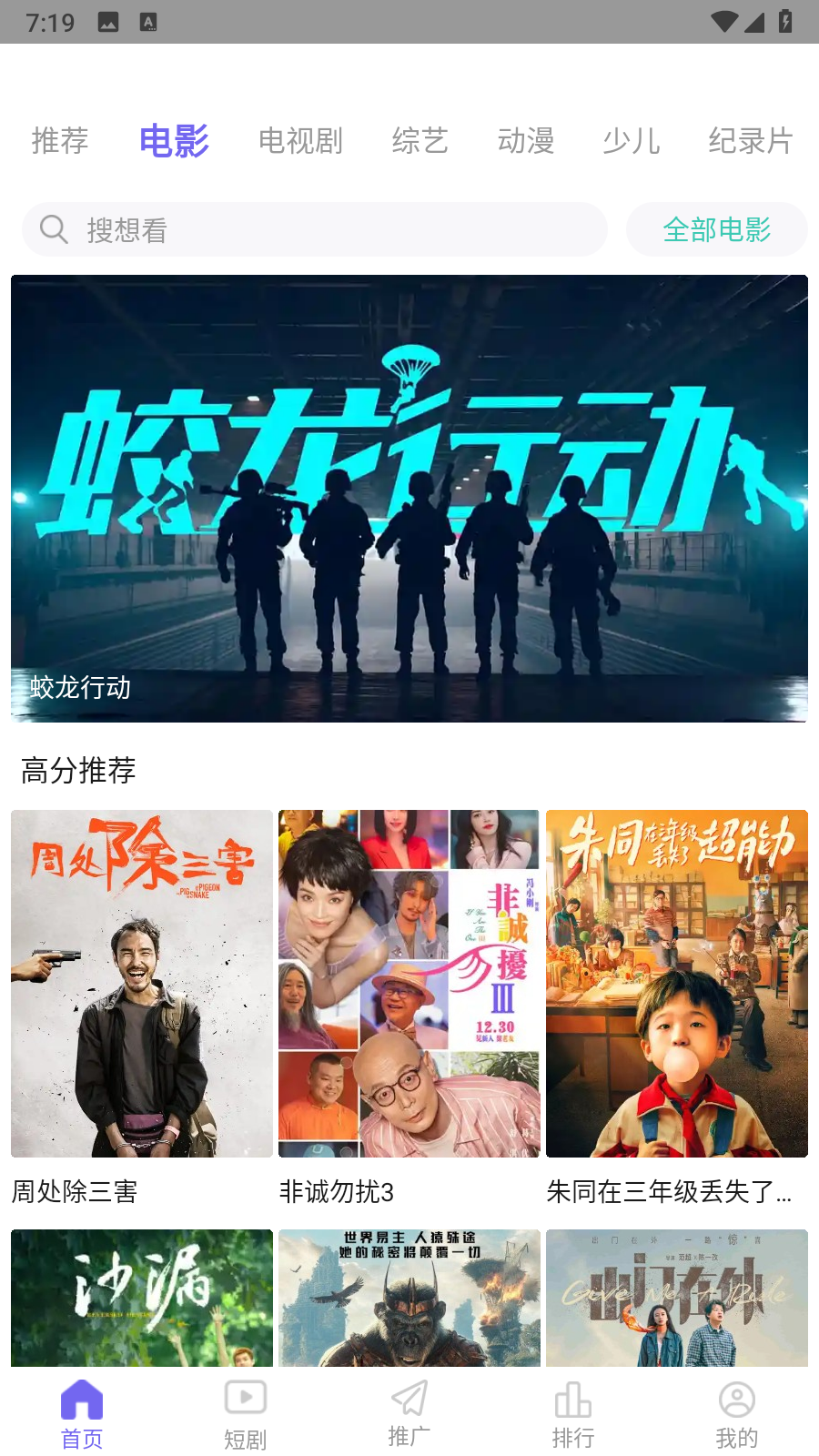The image size is (819, 1456).
Task: Open the 出门在外 movie poster
Action: 676,1298
